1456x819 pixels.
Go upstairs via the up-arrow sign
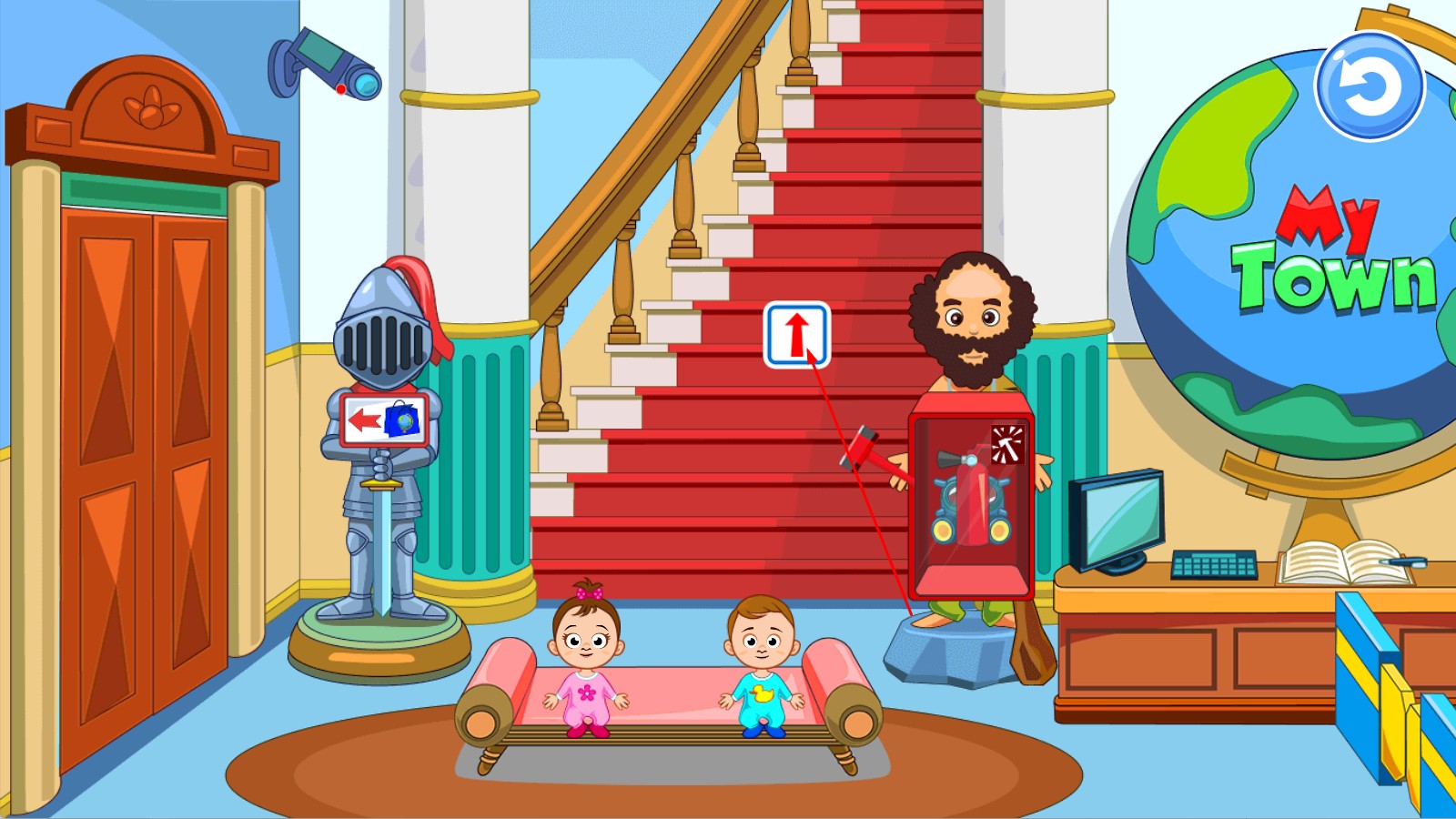796,335
